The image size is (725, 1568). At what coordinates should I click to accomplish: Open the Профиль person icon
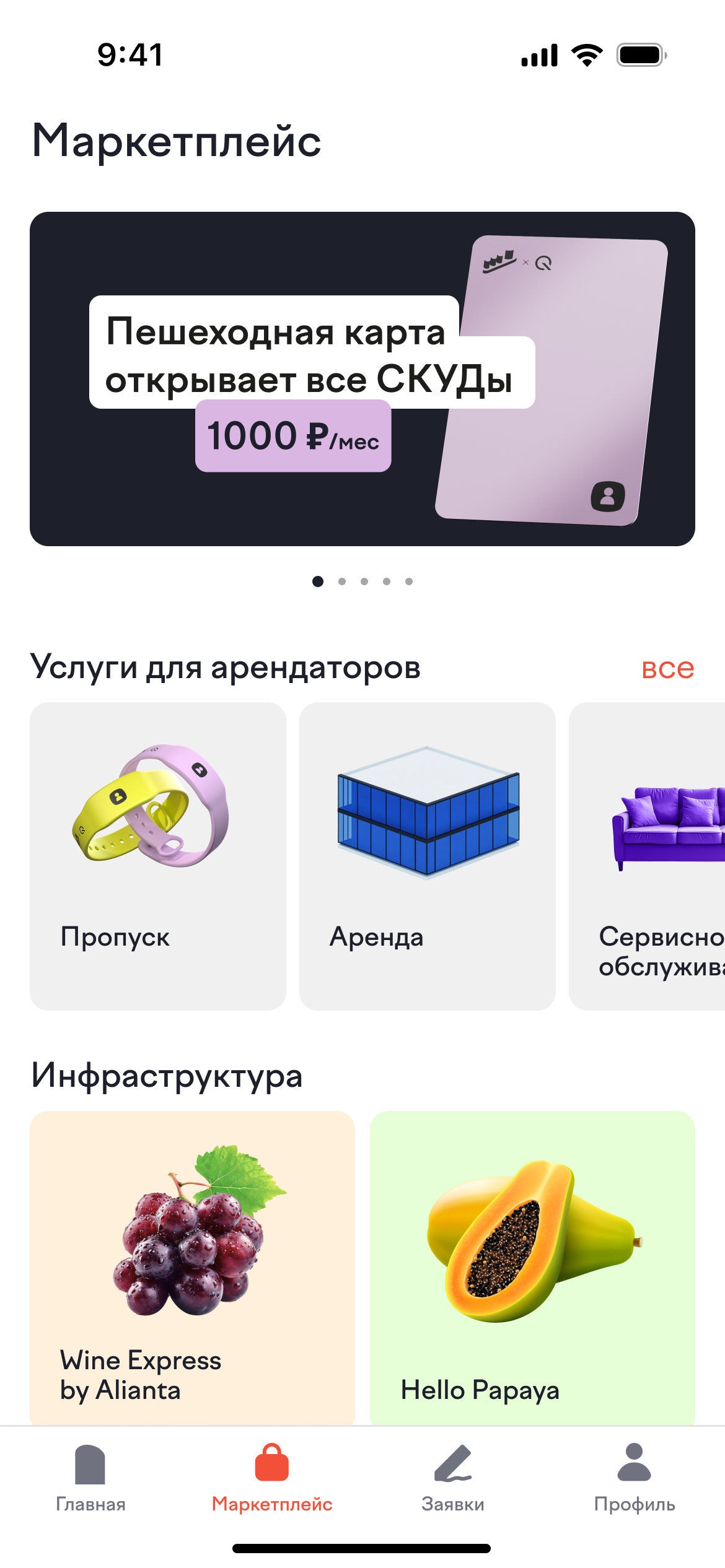click(x=634, y=1463)
